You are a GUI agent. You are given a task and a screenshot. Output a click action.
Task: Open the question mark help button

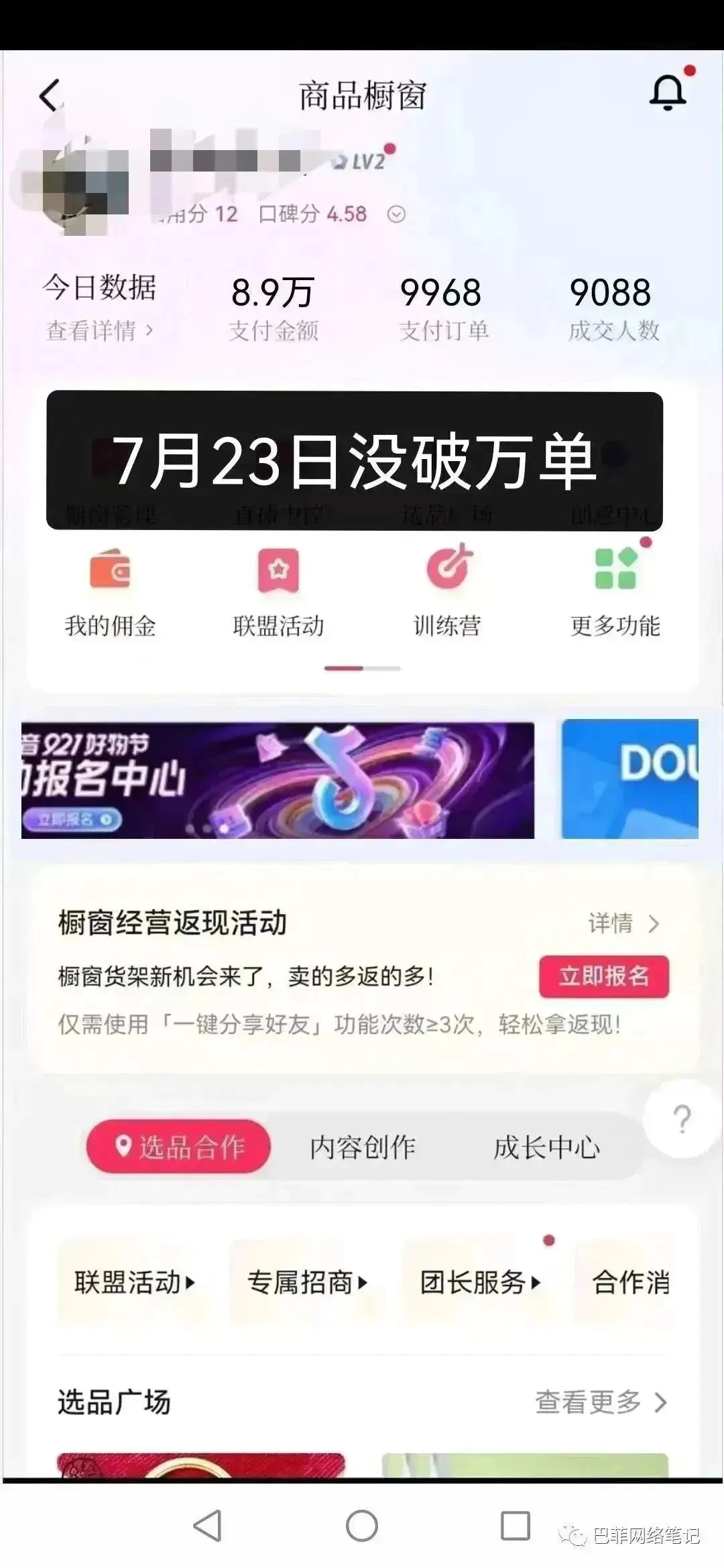682,1119
